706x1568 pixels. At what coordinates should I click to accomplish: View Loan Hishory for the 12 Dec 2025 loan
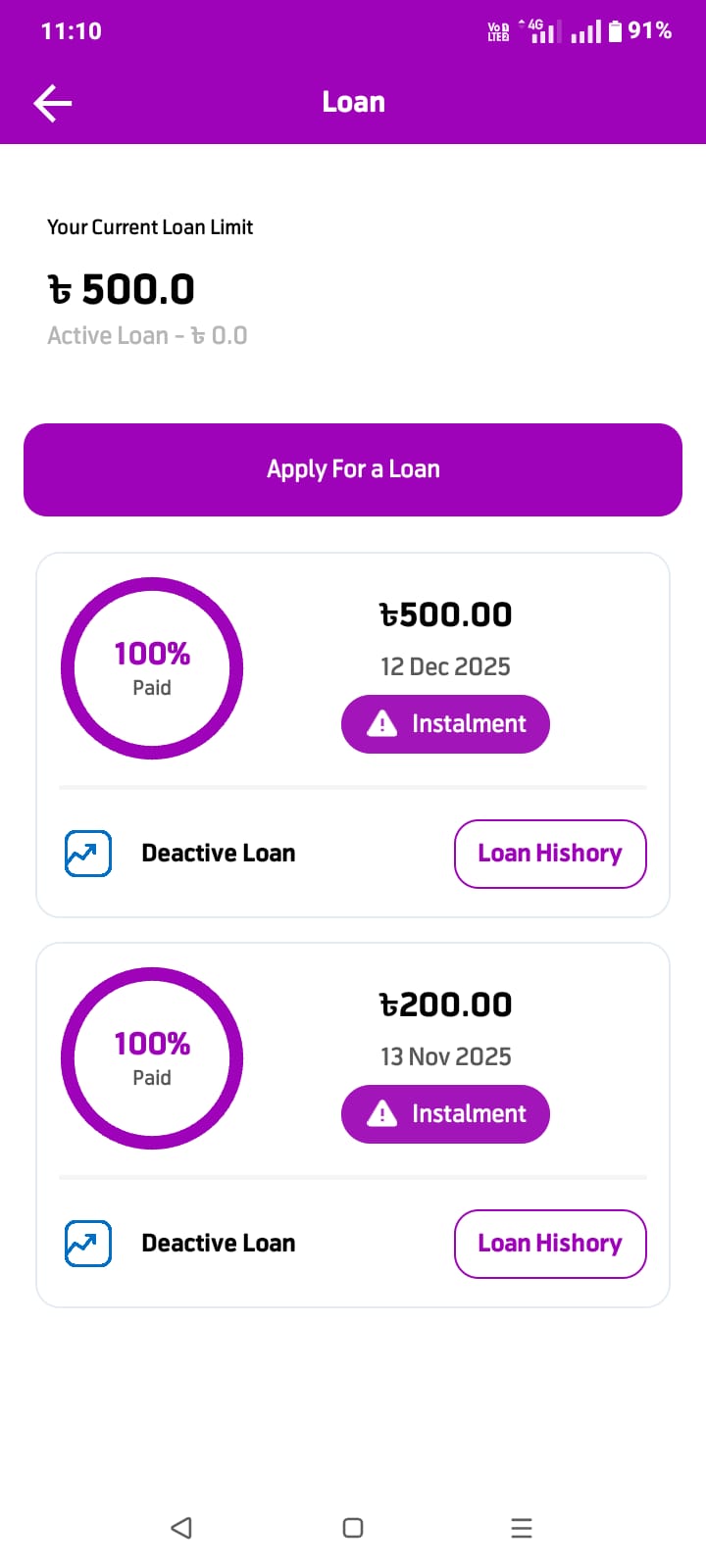(550, 854)
